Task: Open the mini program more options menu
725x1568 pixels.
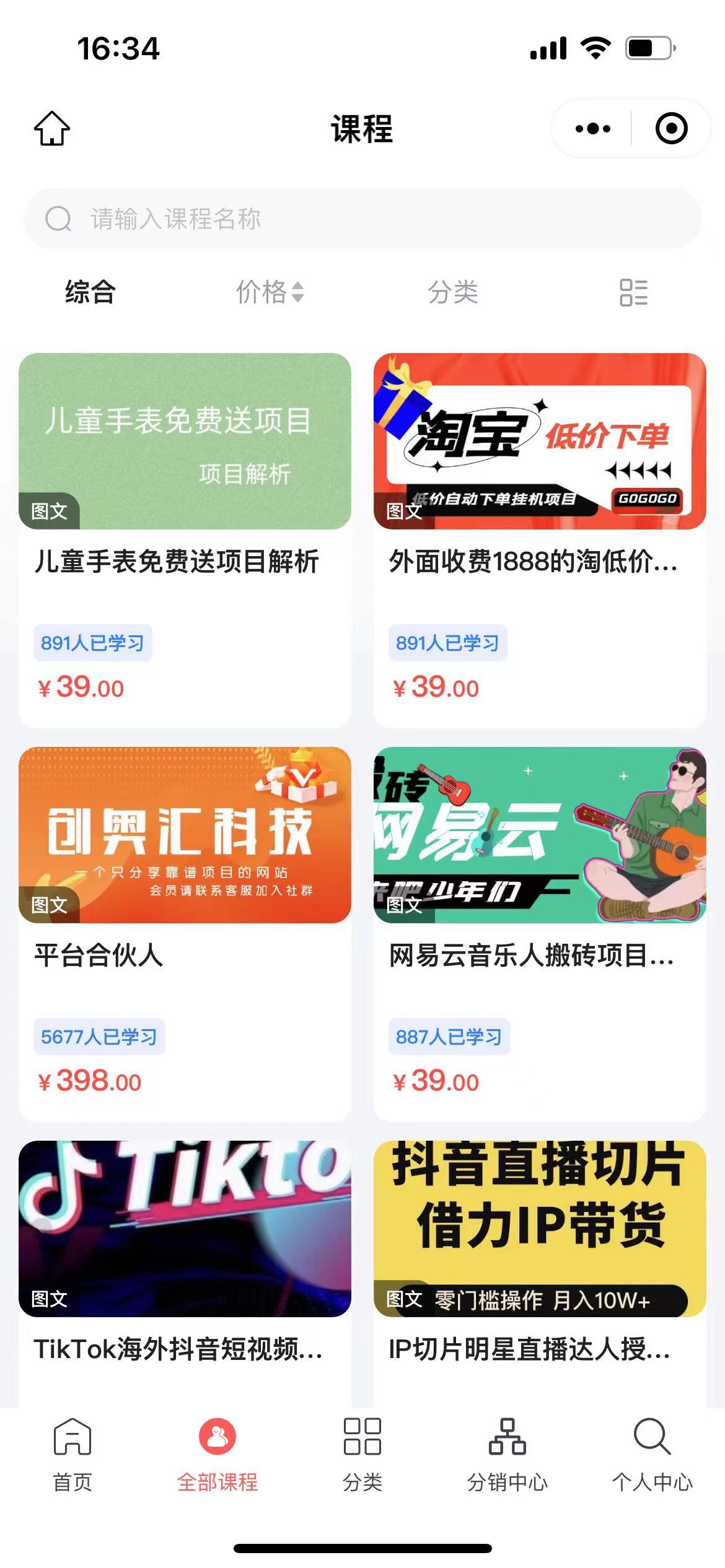Action: [592, 129]
